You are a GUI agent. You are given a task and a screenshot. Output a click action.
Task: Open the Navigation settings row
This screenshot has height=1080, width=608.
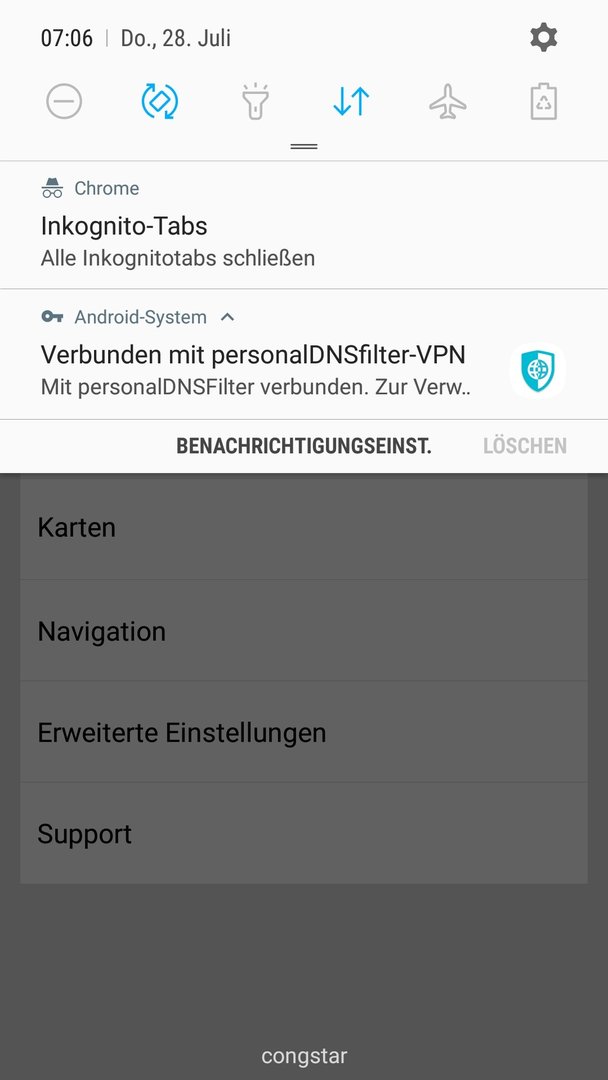[304, 631]
